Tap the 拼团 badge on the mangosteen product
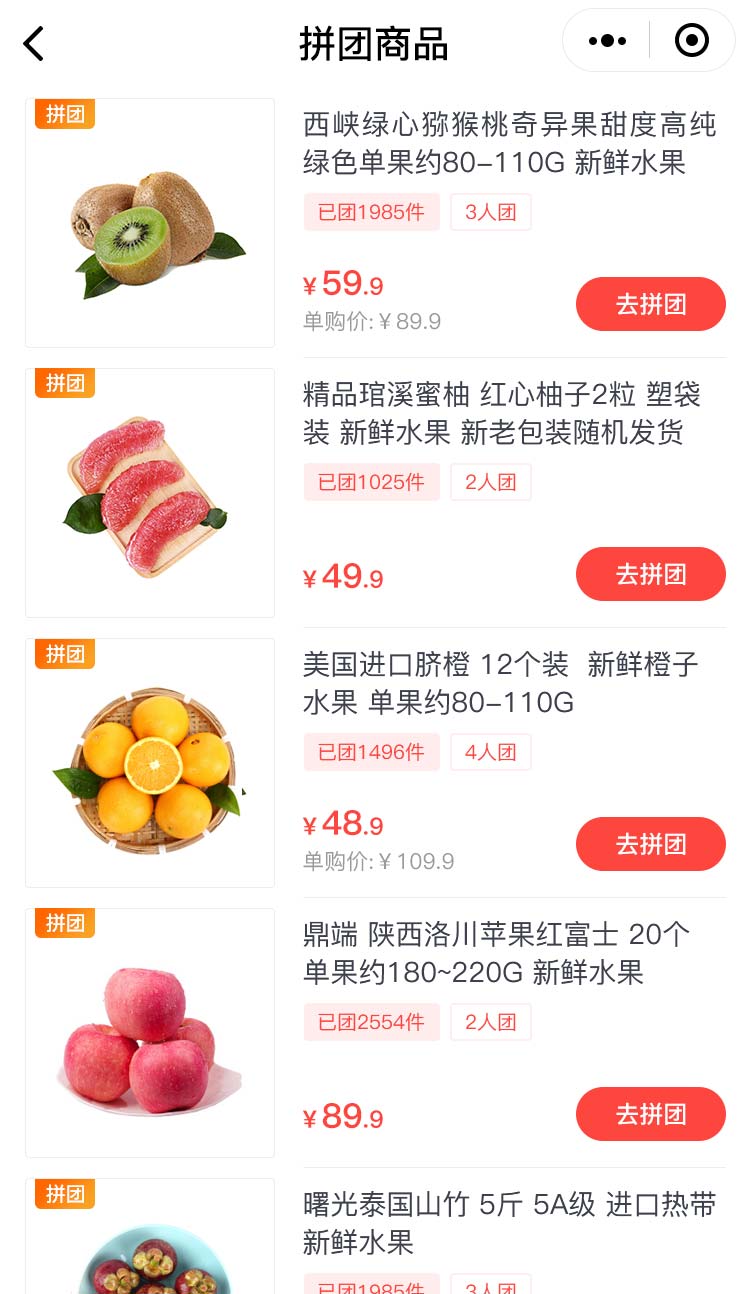Image resolution: width=750 pixels, height=1294 pixels. click(x=64, y=1193)
